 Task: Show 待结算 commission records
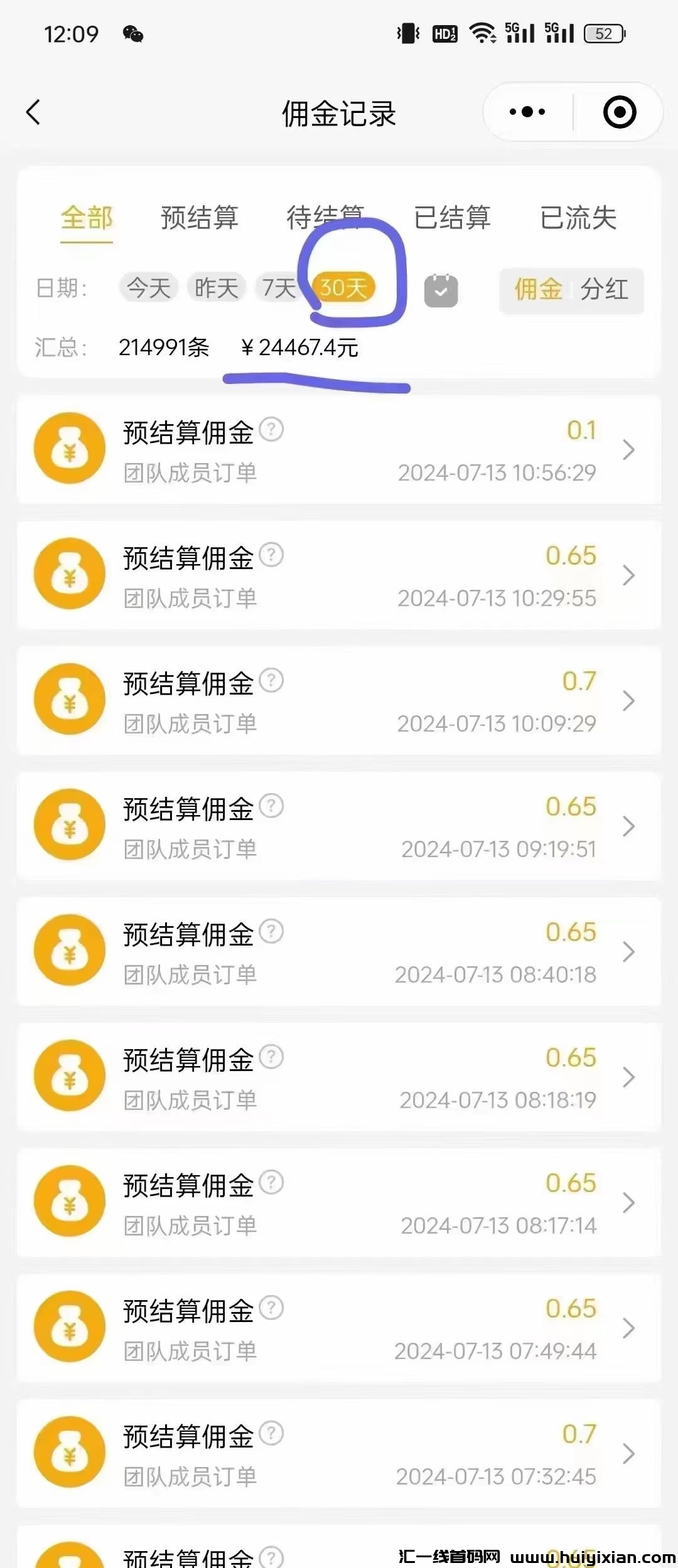click(325, 217)
